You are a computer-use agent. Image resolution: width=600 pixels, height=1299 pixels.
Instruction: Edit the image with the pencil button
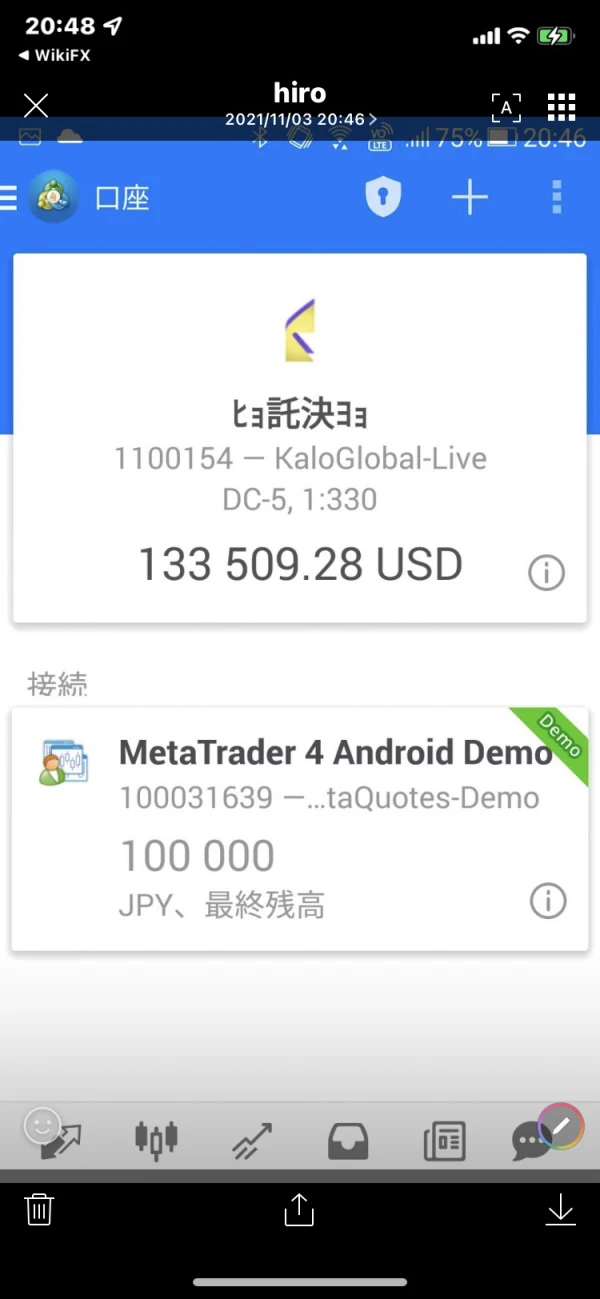click(561, 1127)
